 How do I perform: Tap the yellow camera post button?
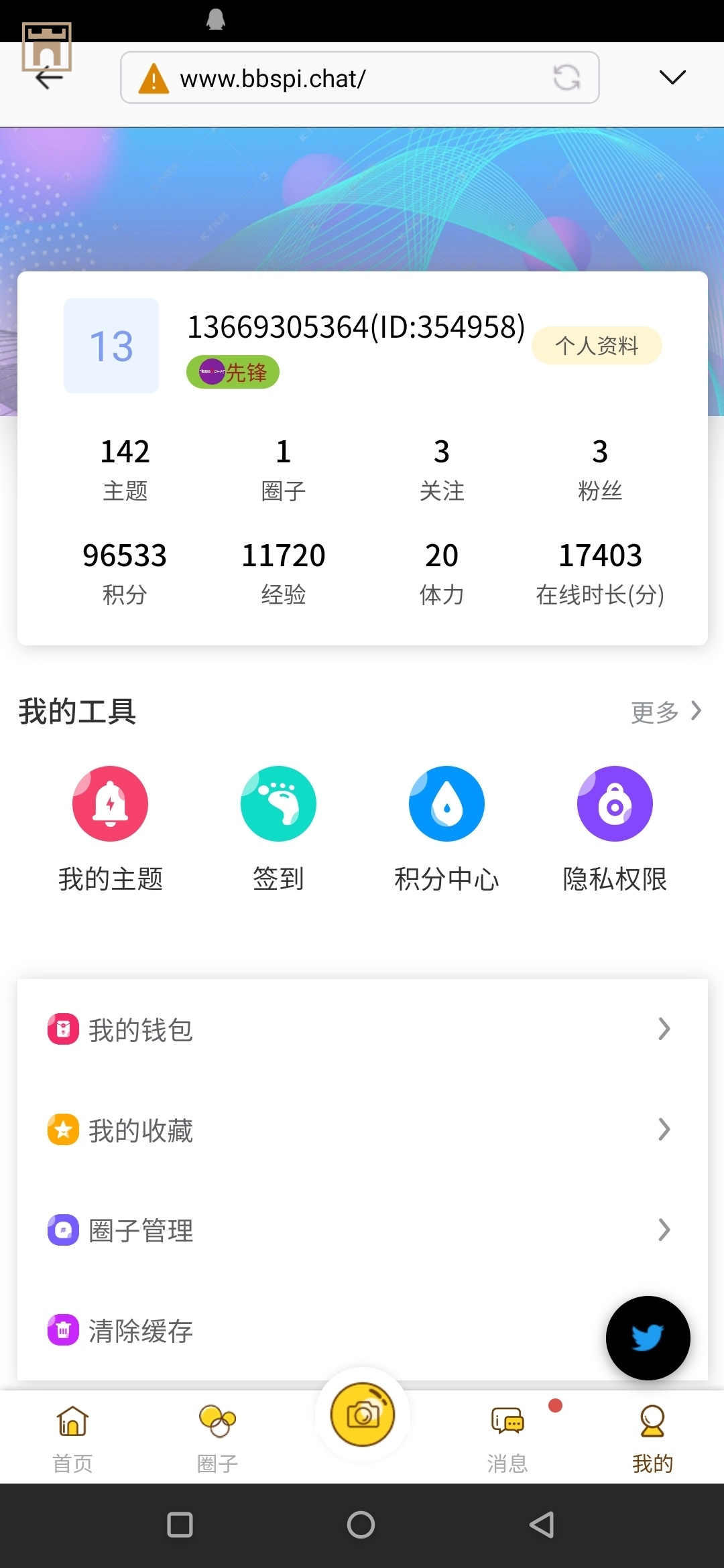(363, 1415)
